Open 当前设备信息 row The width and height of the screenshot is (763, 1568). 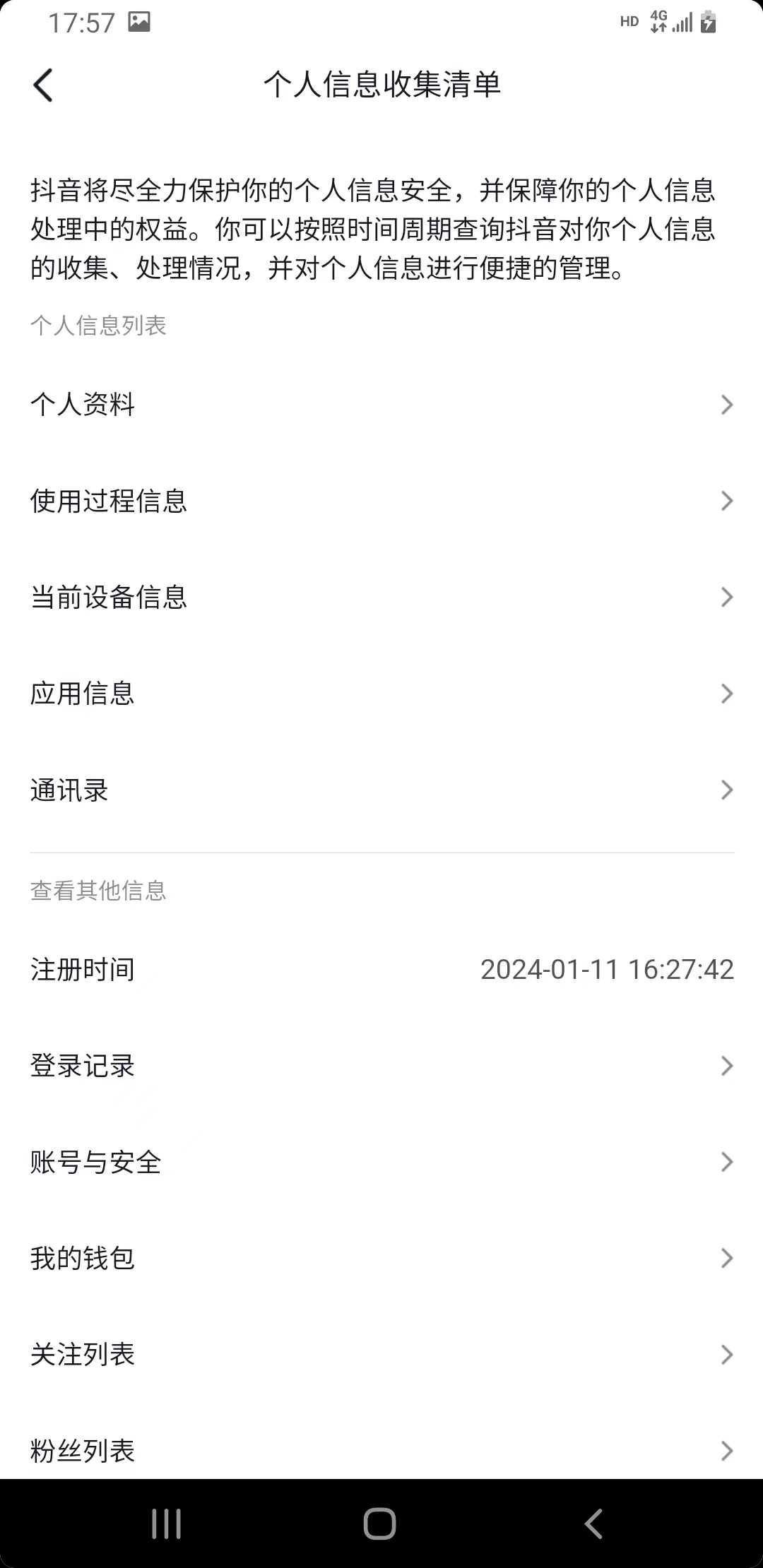[381, 598]
